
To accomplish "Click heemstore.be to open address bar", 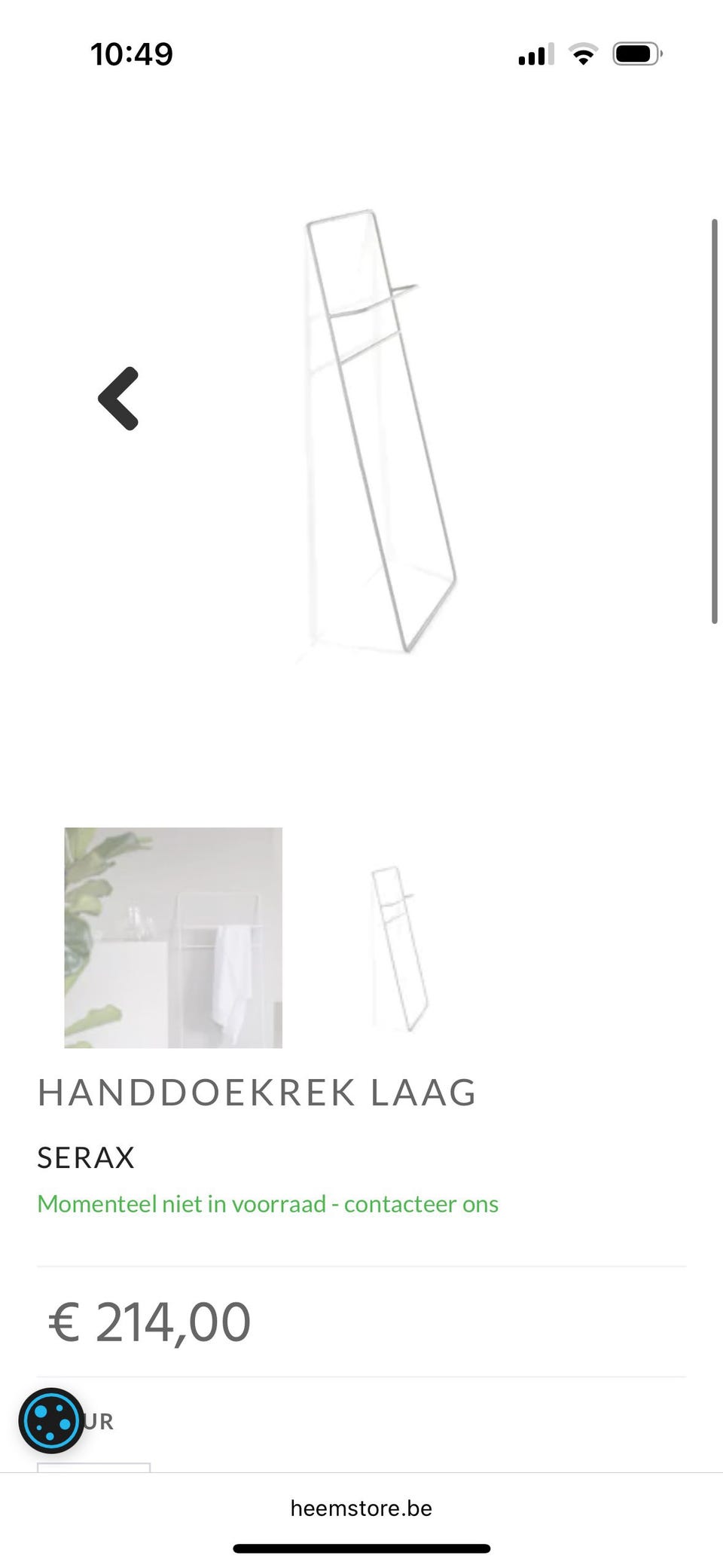I will [361, 1508].
